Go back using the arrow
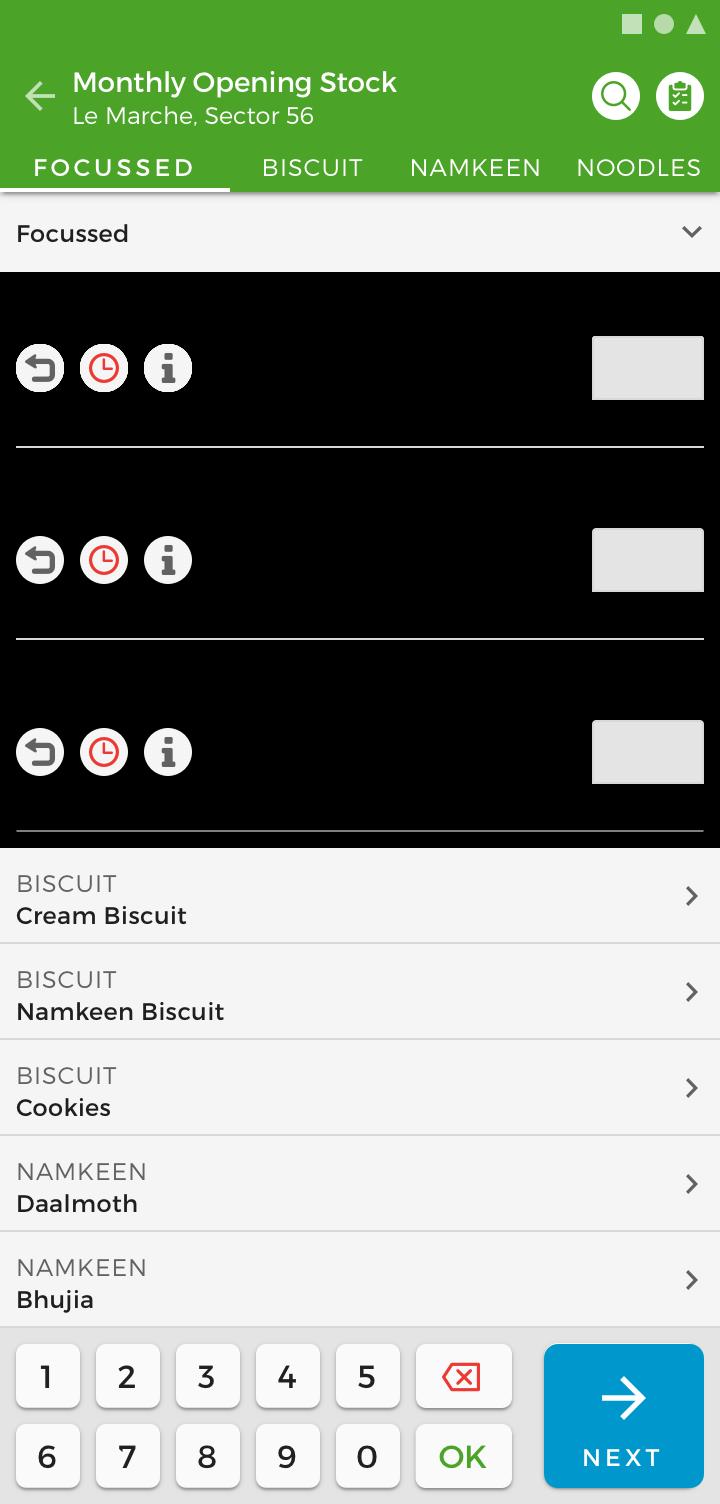 click(40, 97)
